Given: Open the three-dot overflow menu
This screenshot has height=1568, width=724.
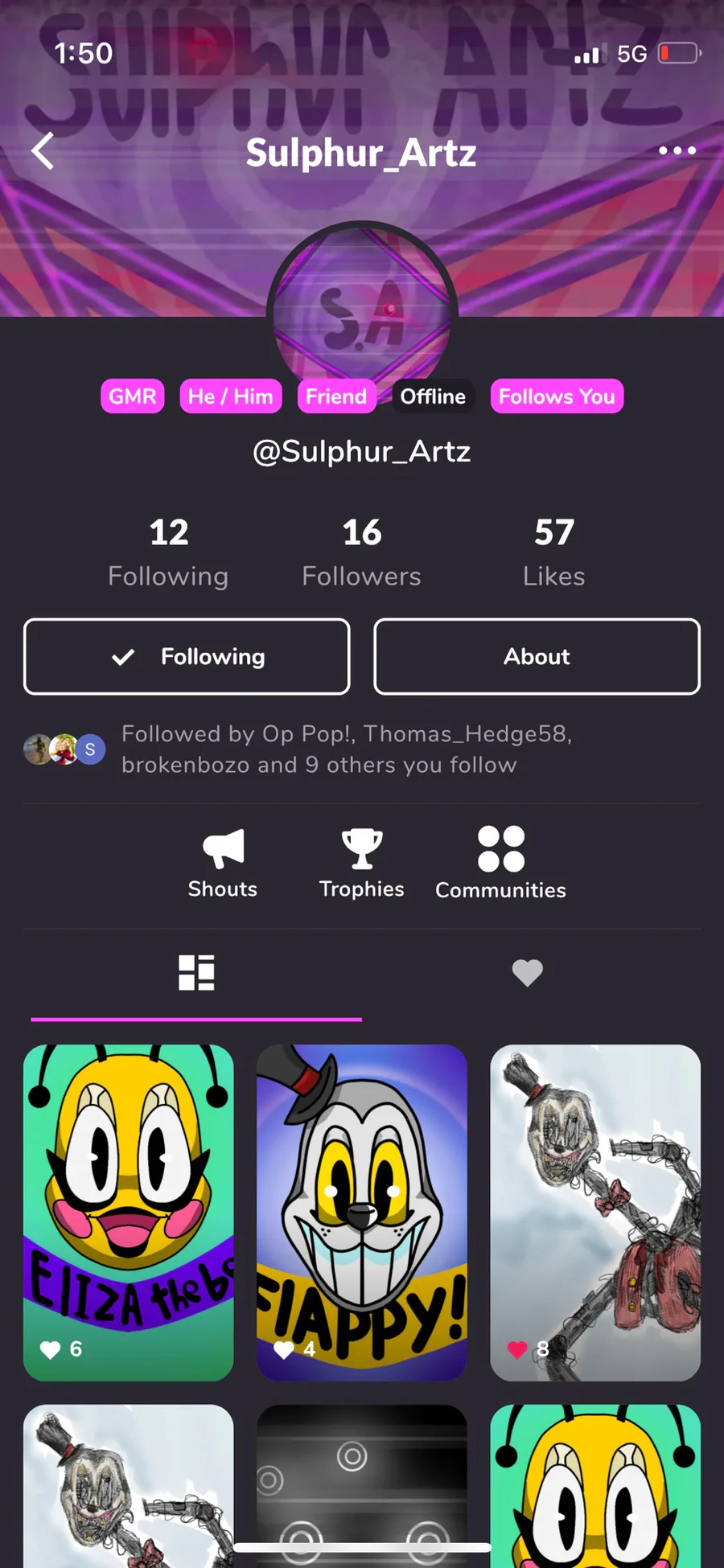Looking at the screenshot, I should tap(677, 150).
